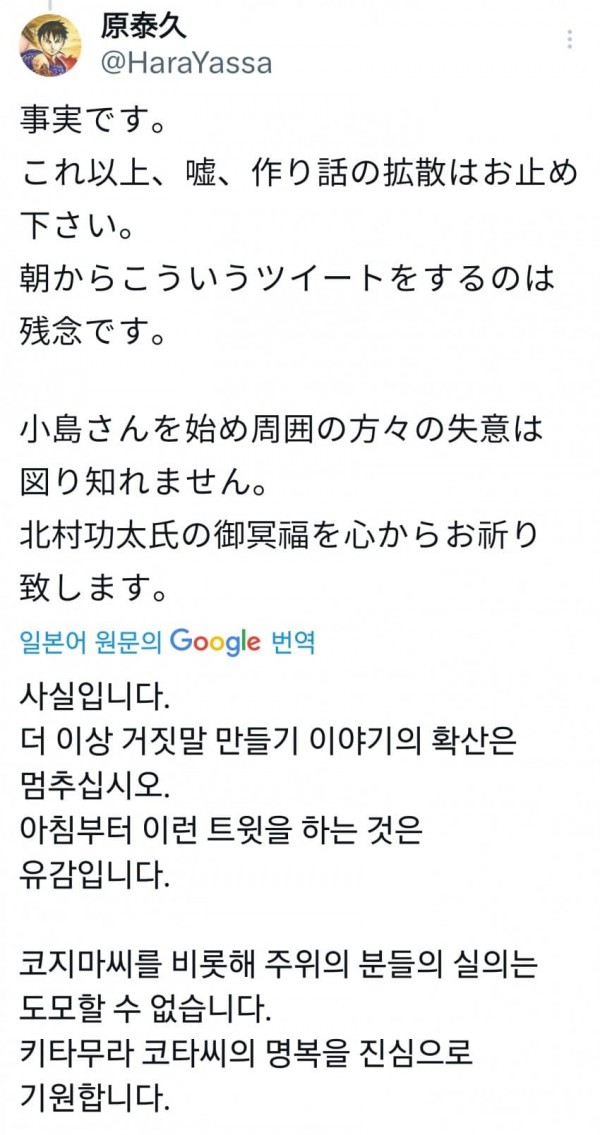Image resolution: width=600 pixels, height=1135 pixels.
Task: Open the tweet's overflow menu
Action: 571,40
